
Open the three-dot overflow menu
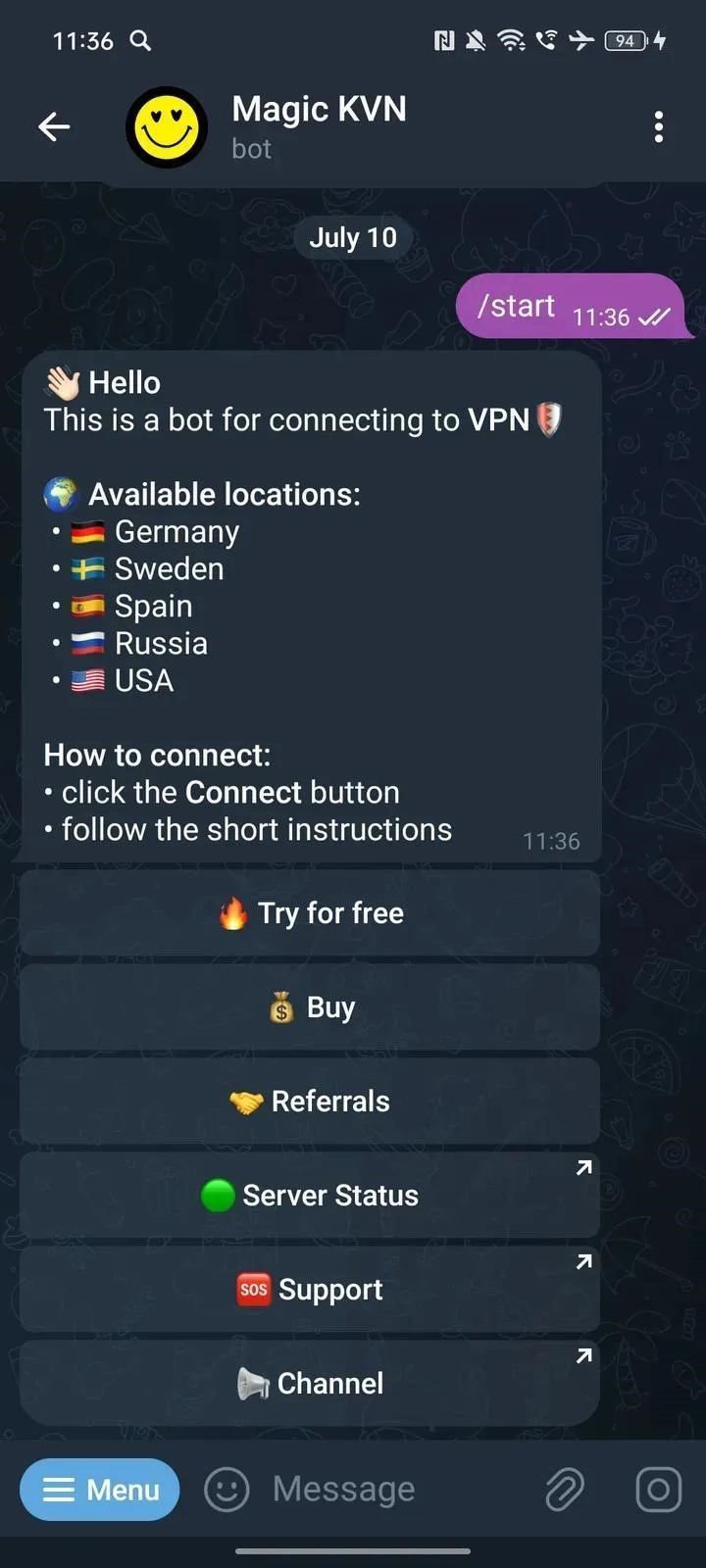tap(658, 126)
